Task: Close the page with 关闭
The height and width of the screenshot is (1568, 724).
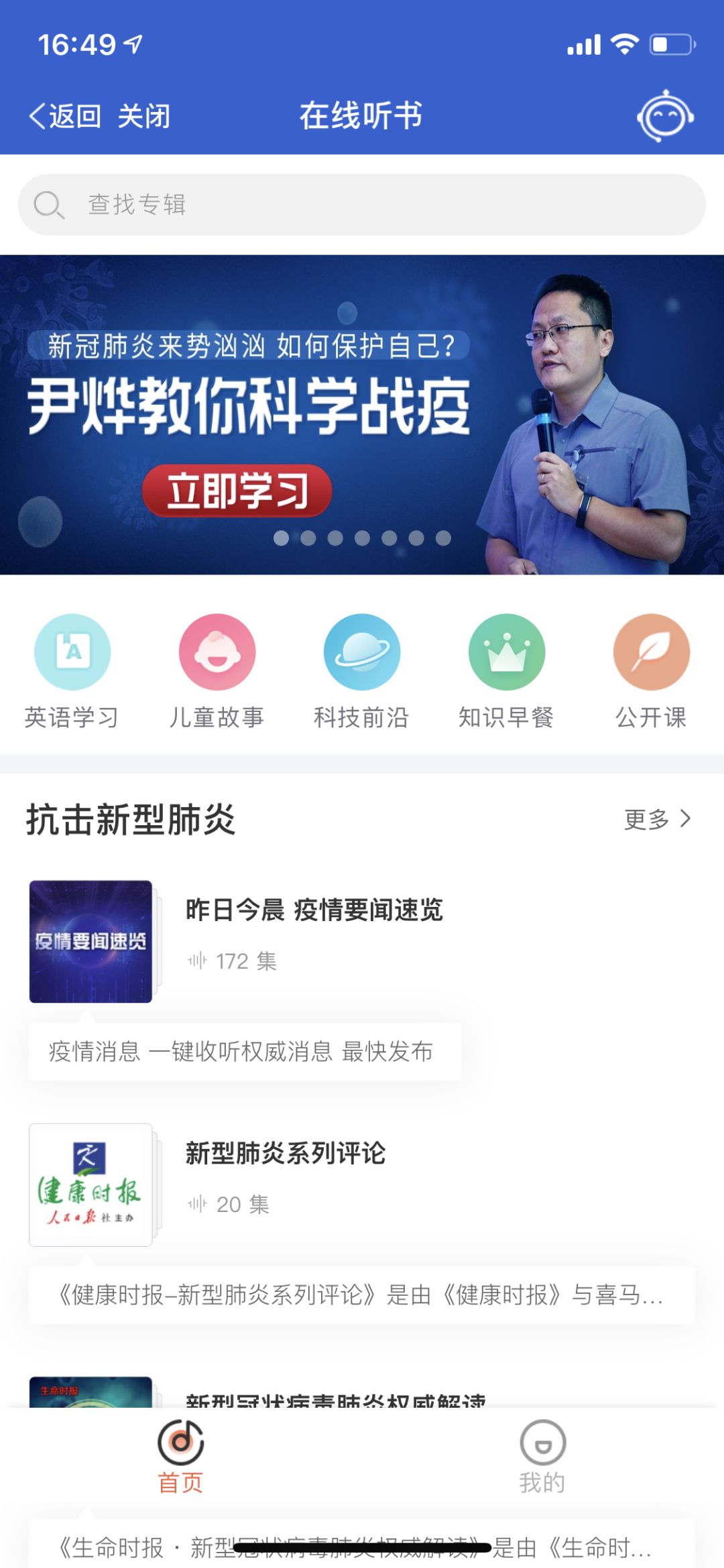Action: click(x=143, y=116)
